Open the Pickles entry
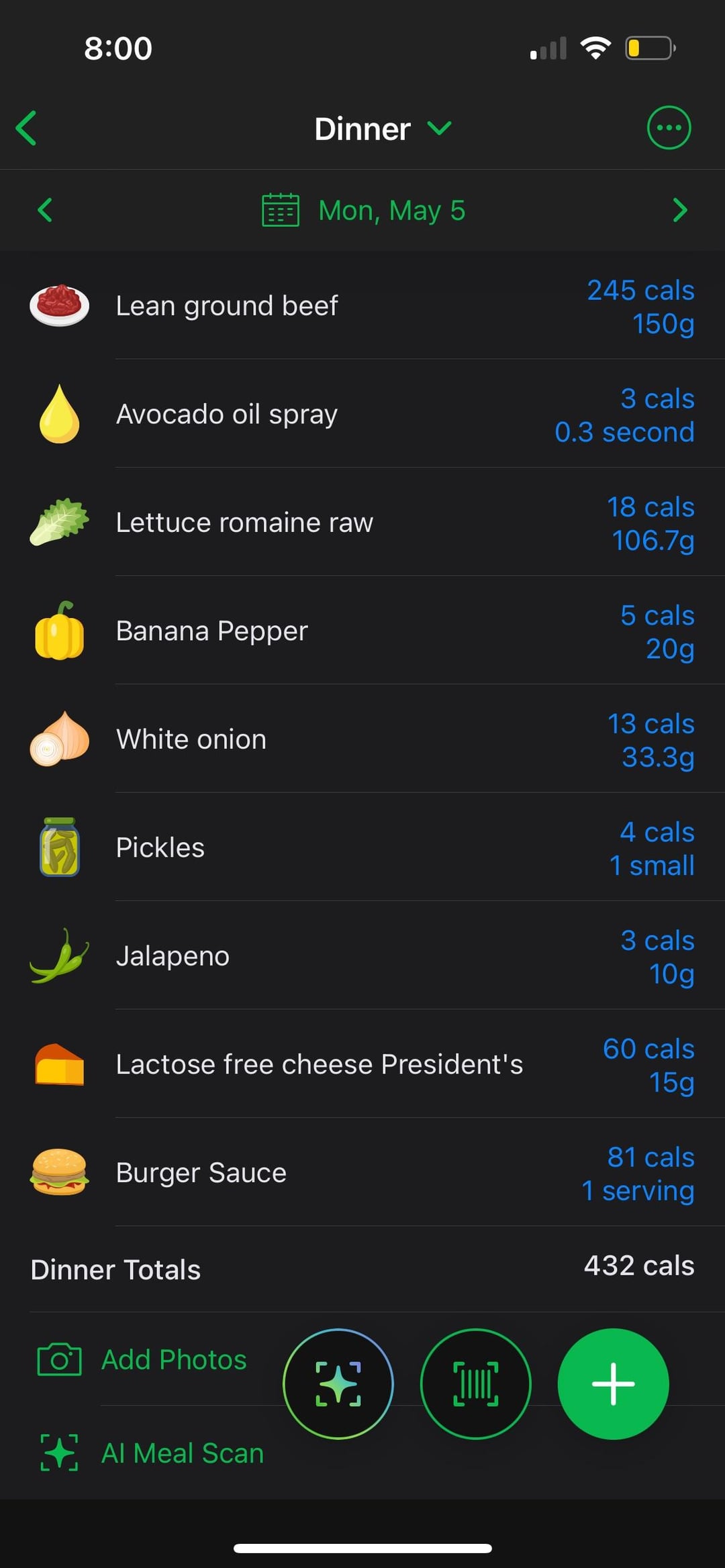The width and height of the screenshot is (725, 1568). [362, 847]
